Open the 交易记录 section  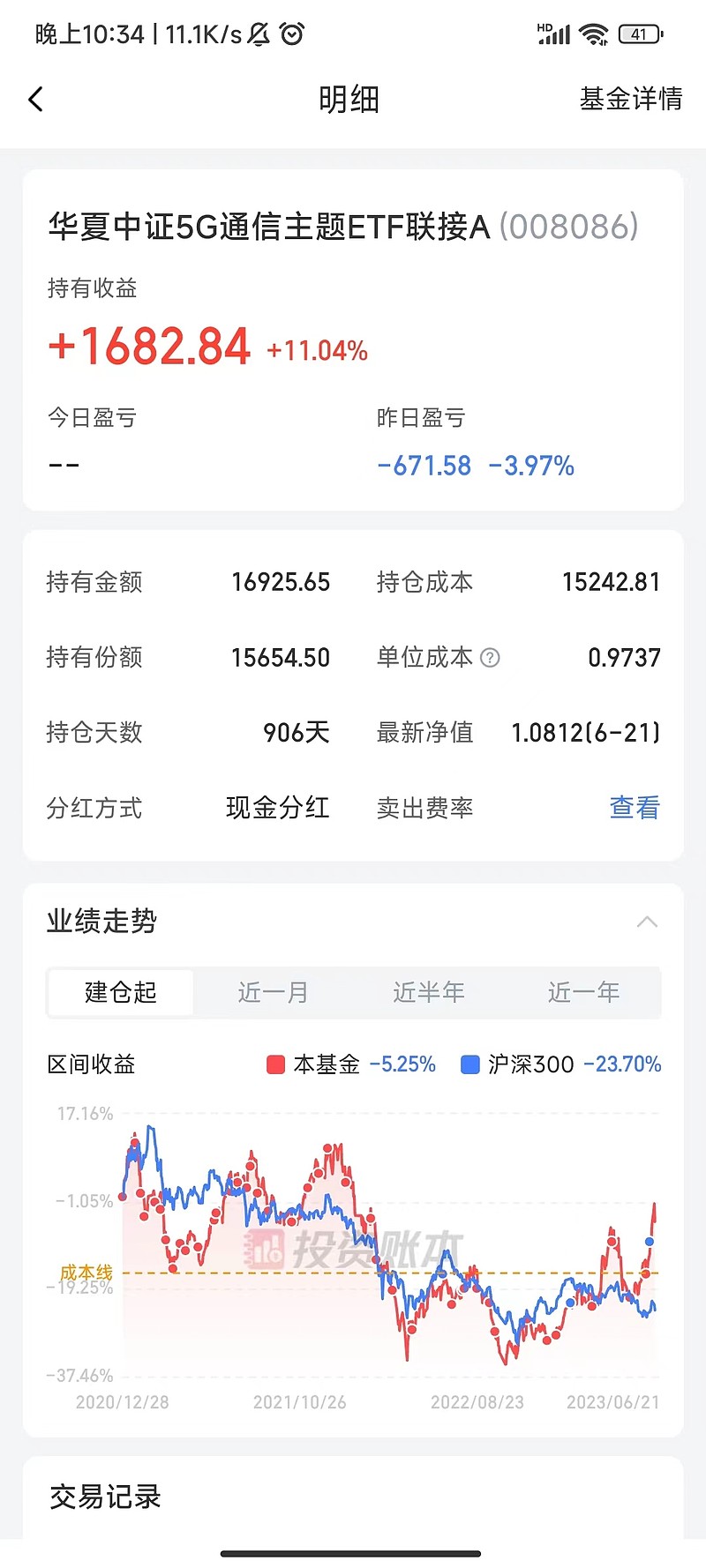tap(103, 1497)
